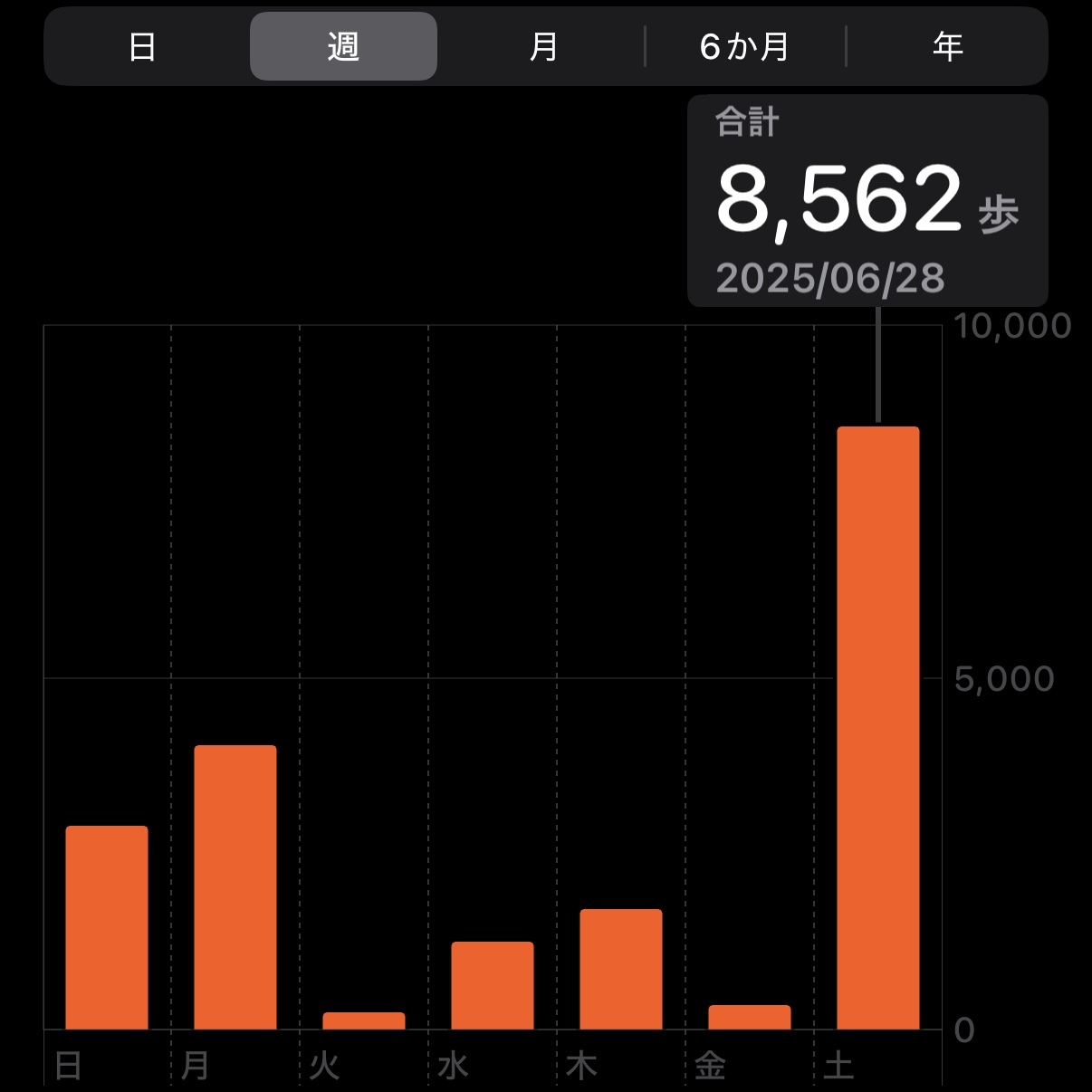Image resolution: width=1092 pixels, height=1092 pixels.
Task: Switch to the 年 (year) view
Action: tap(947, 46)
